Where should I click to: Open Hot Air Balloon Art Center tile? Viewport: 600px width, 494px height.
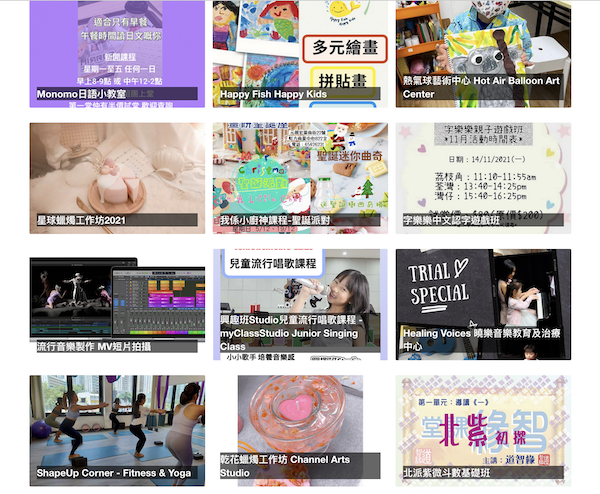[482, 53]
